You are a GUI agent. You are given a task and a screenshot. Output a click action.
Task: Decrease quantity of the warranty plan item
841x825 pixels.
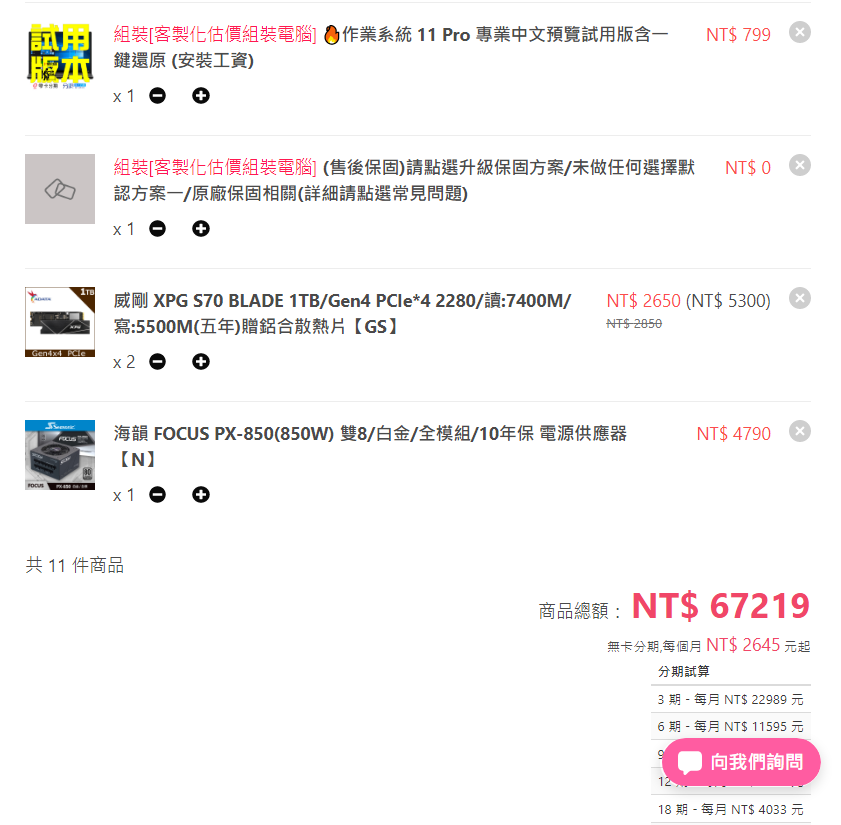click(x=157, y=229)
